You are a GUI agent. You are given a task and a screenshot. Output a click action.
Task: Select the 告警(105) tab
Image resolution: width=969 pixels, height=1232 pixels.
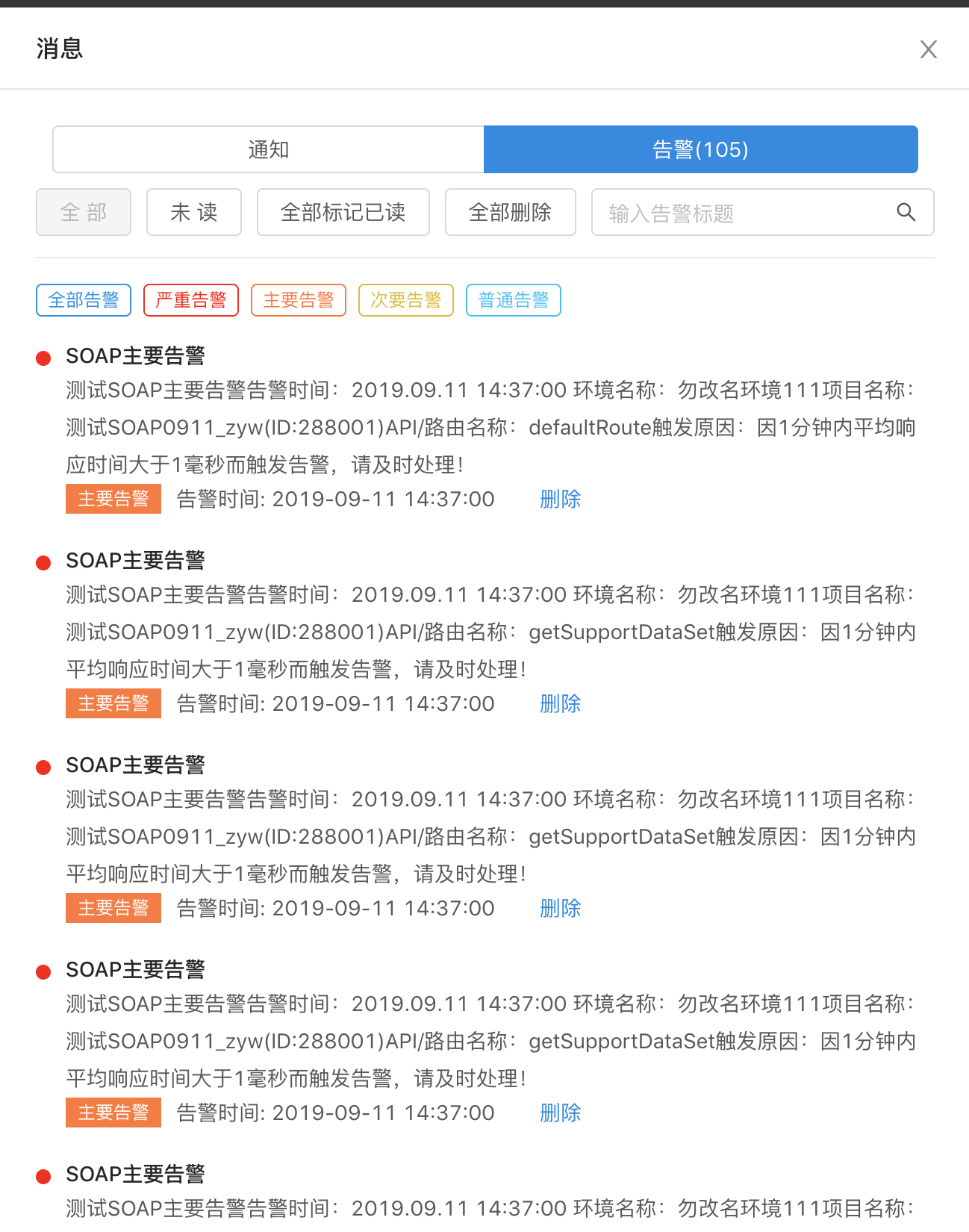pos(700,149)
